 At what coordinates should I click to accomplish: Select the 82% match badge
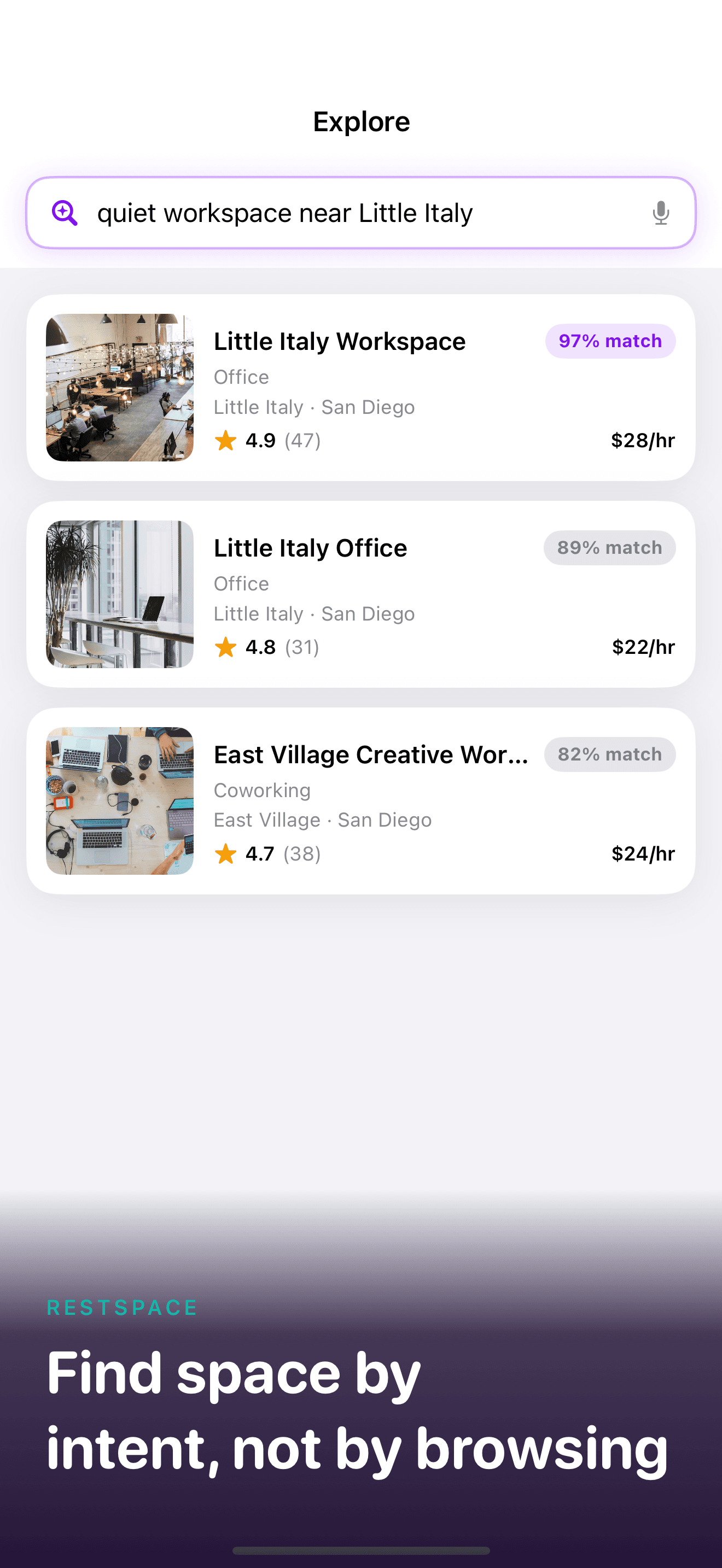coord(609,753)
